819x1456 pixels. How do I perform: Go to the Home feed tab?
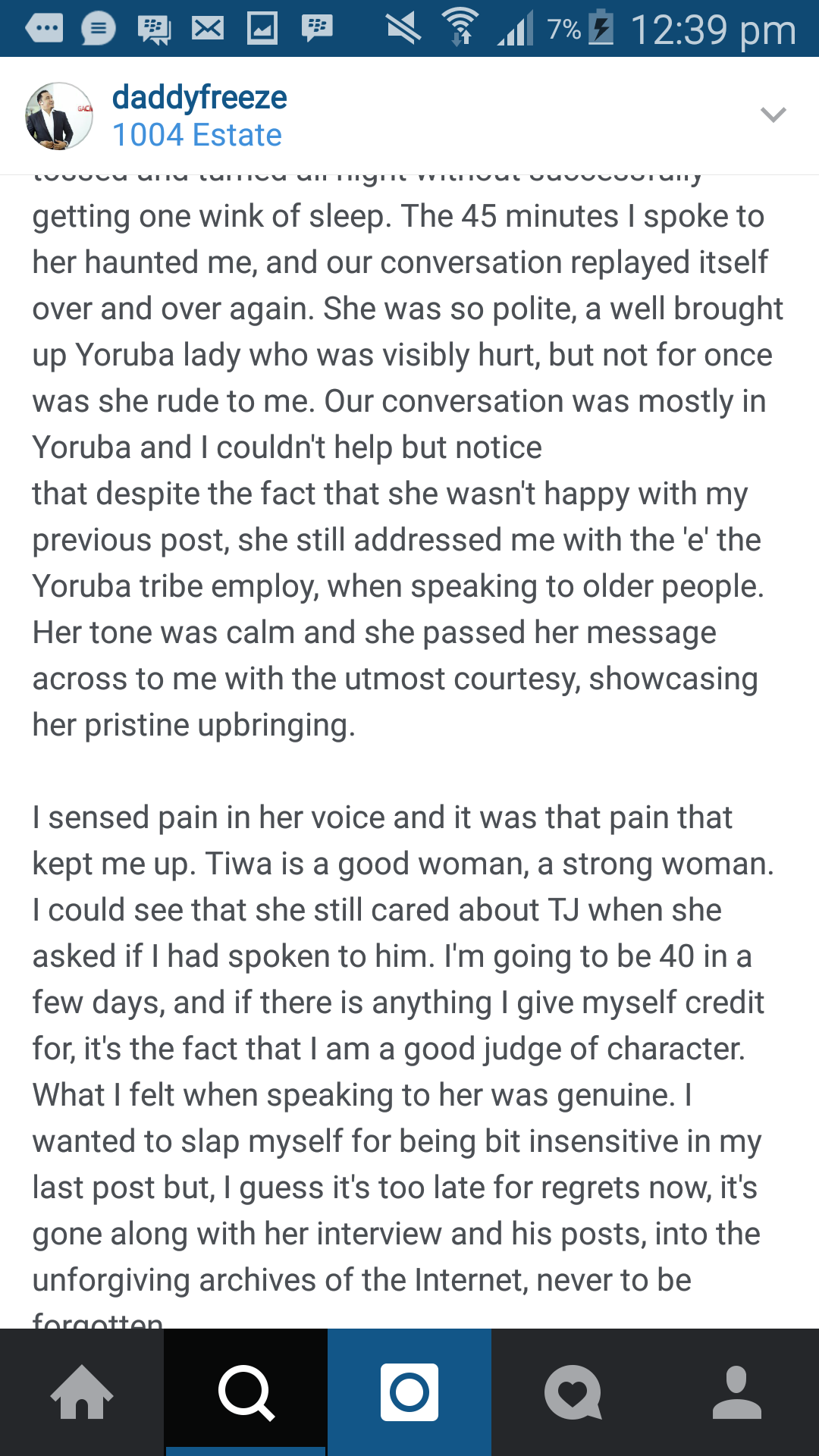coord(82,1392)
